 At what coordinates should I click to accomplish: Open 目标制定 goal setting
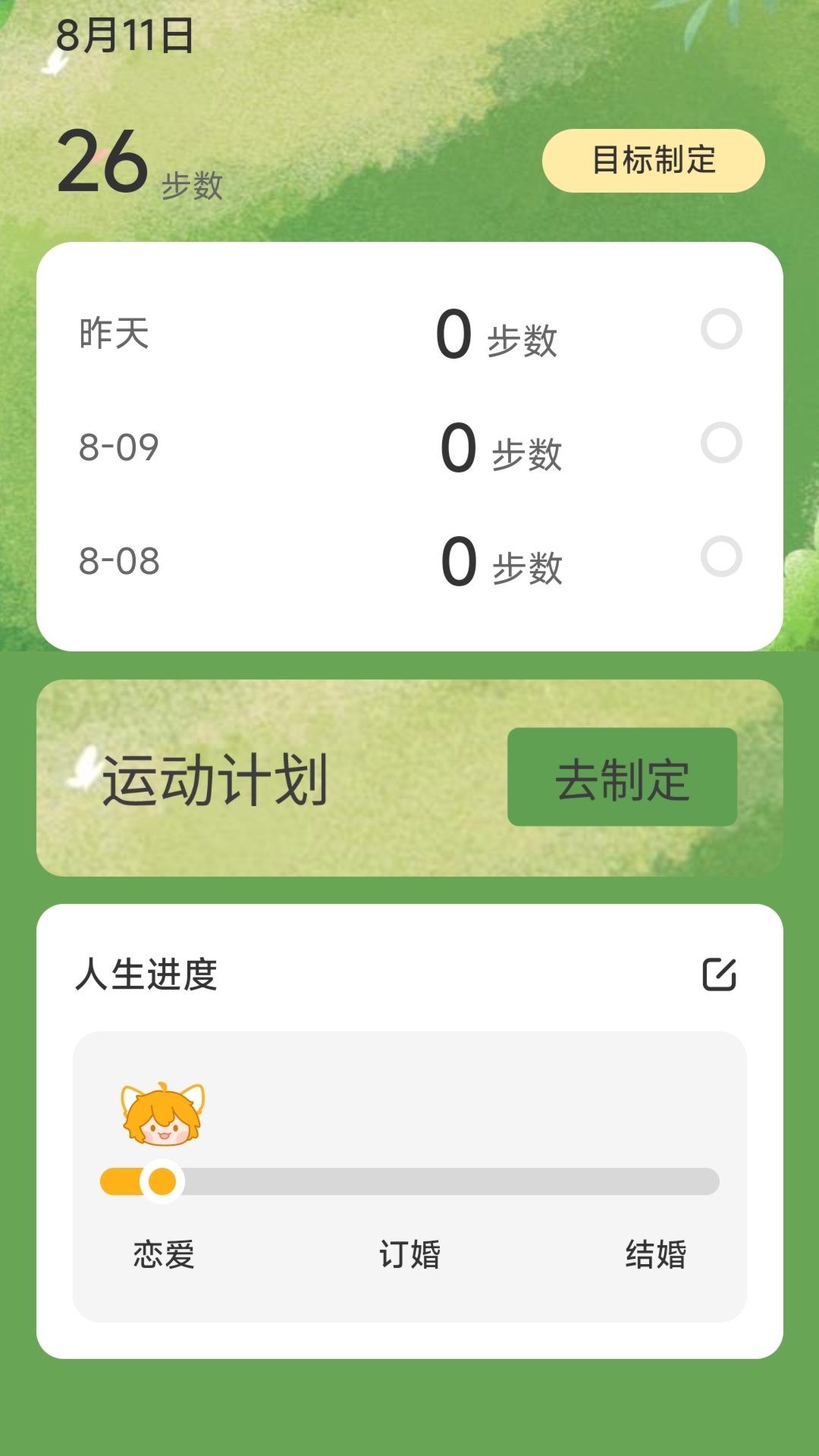coord(654,160)
